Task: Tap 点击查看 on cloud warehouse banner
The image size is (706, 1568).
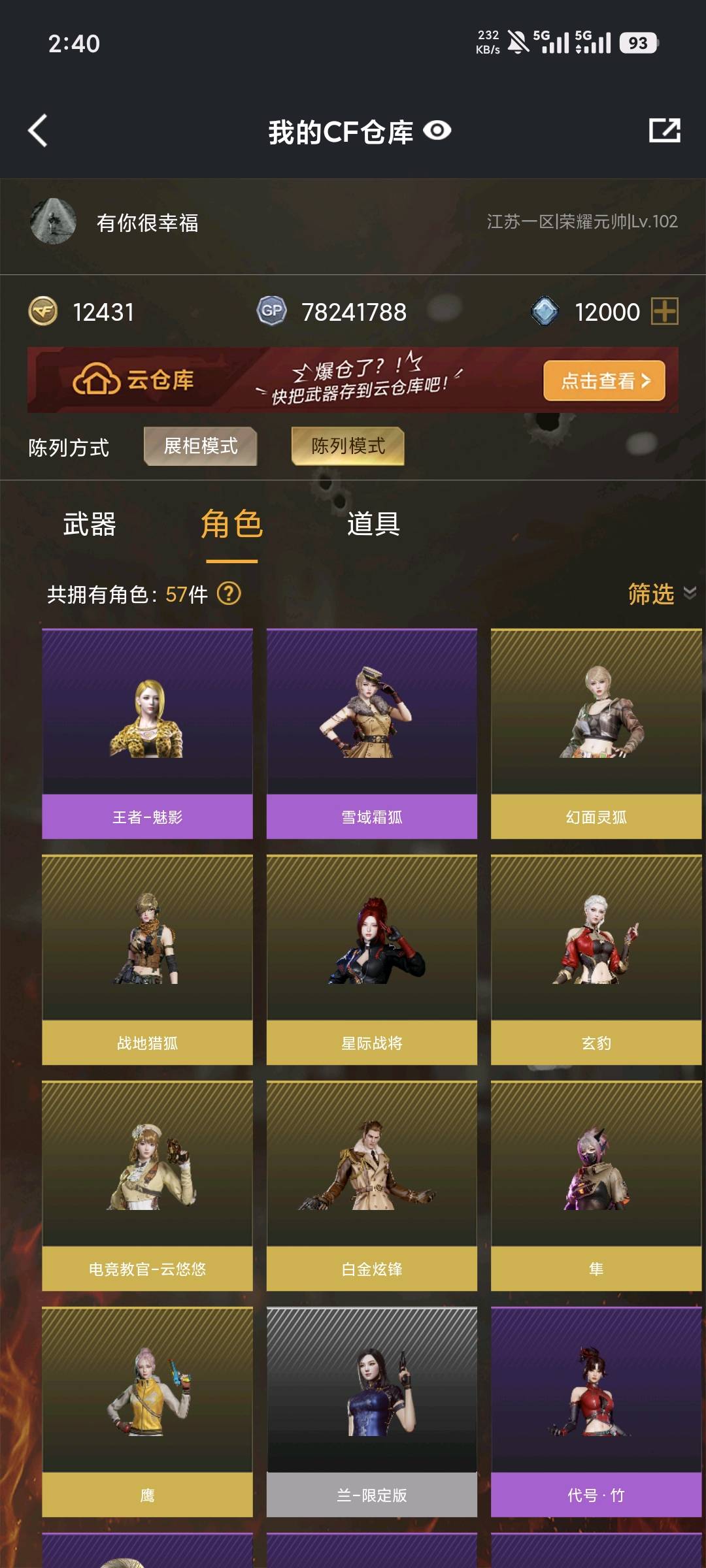Action: (604, 380)
